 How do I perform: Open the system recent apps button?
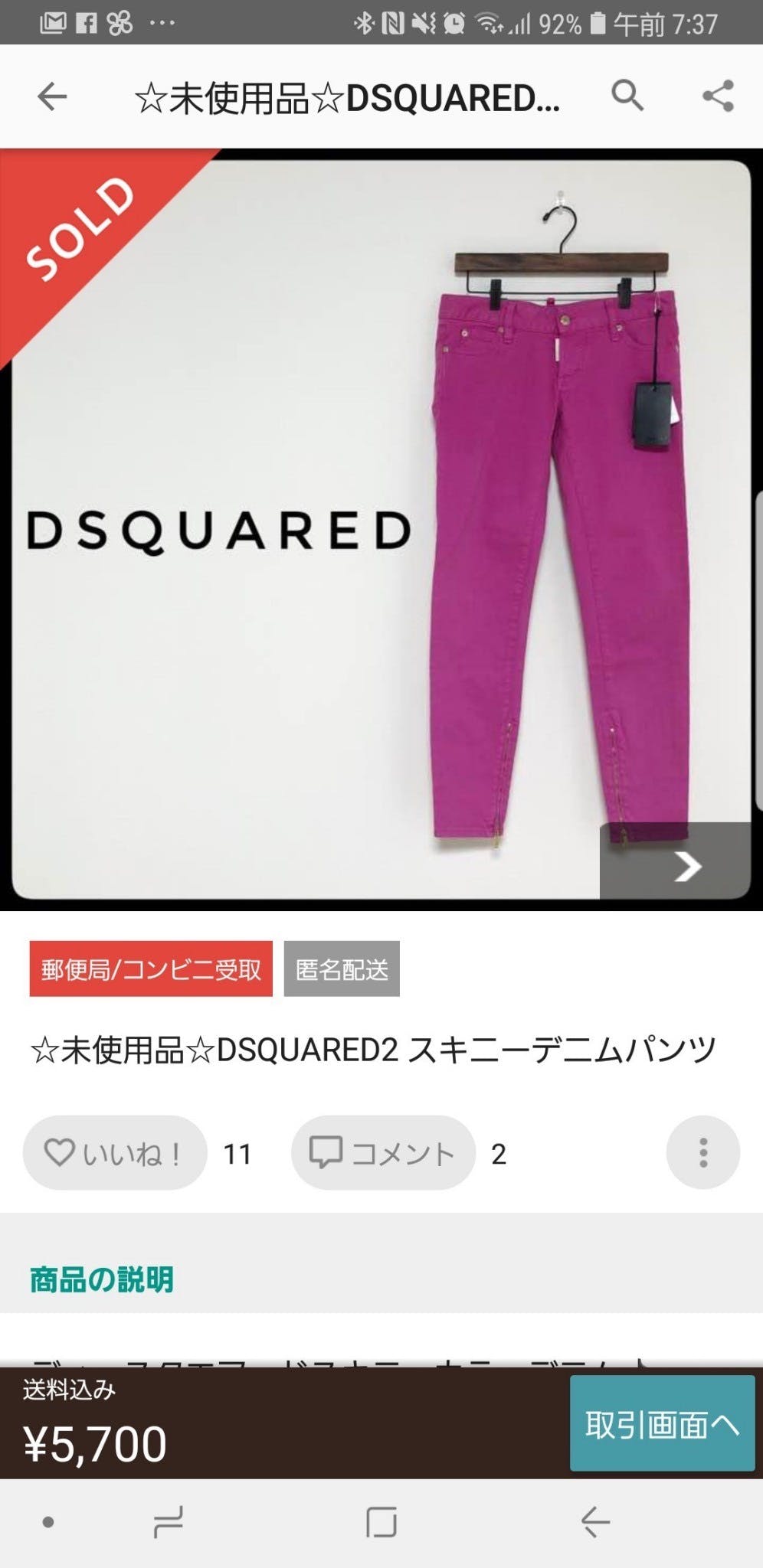coord(169,1522)
